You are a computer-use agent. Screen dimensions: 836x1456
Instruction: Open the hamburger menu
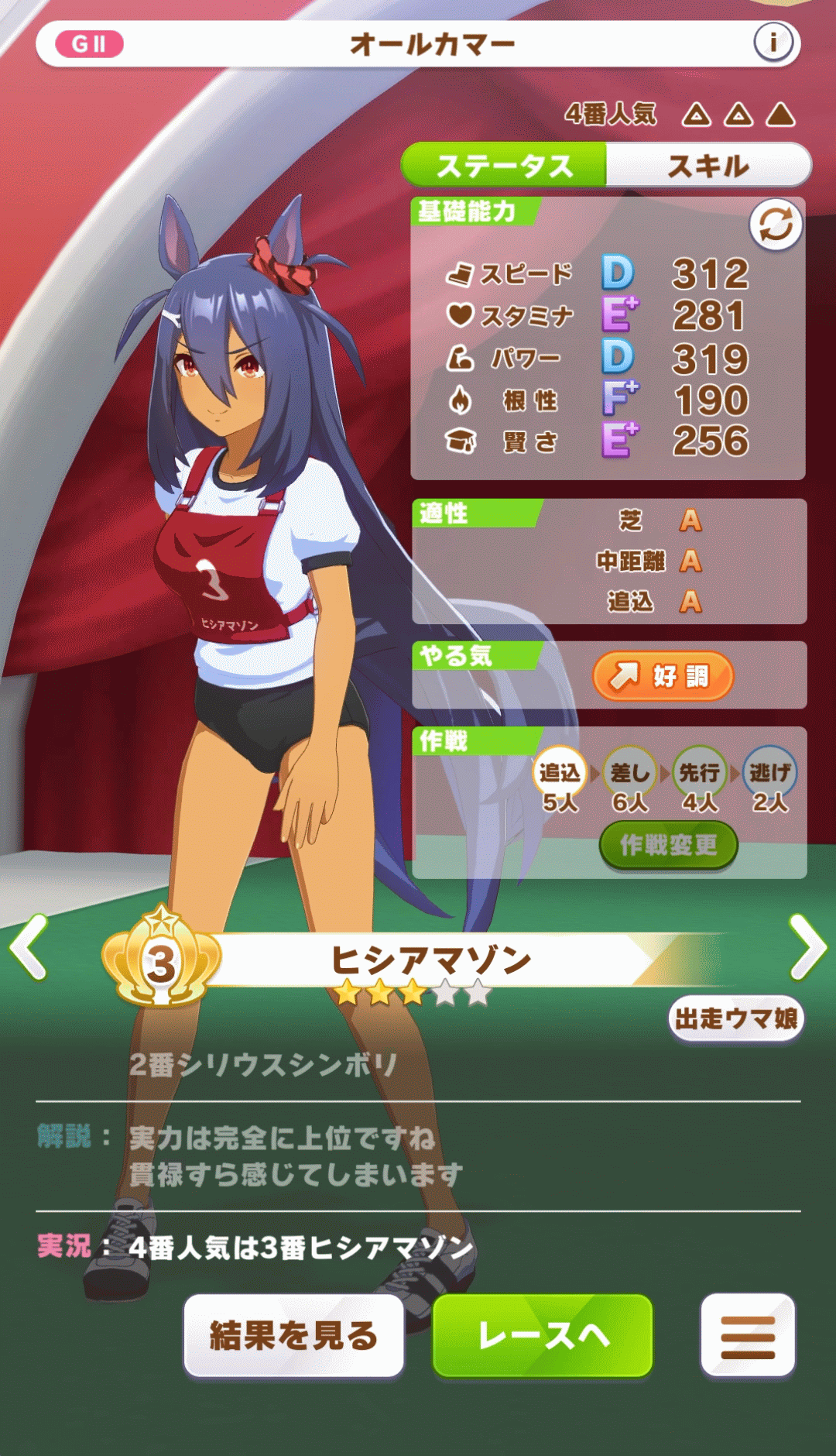tap(748, 1335)
